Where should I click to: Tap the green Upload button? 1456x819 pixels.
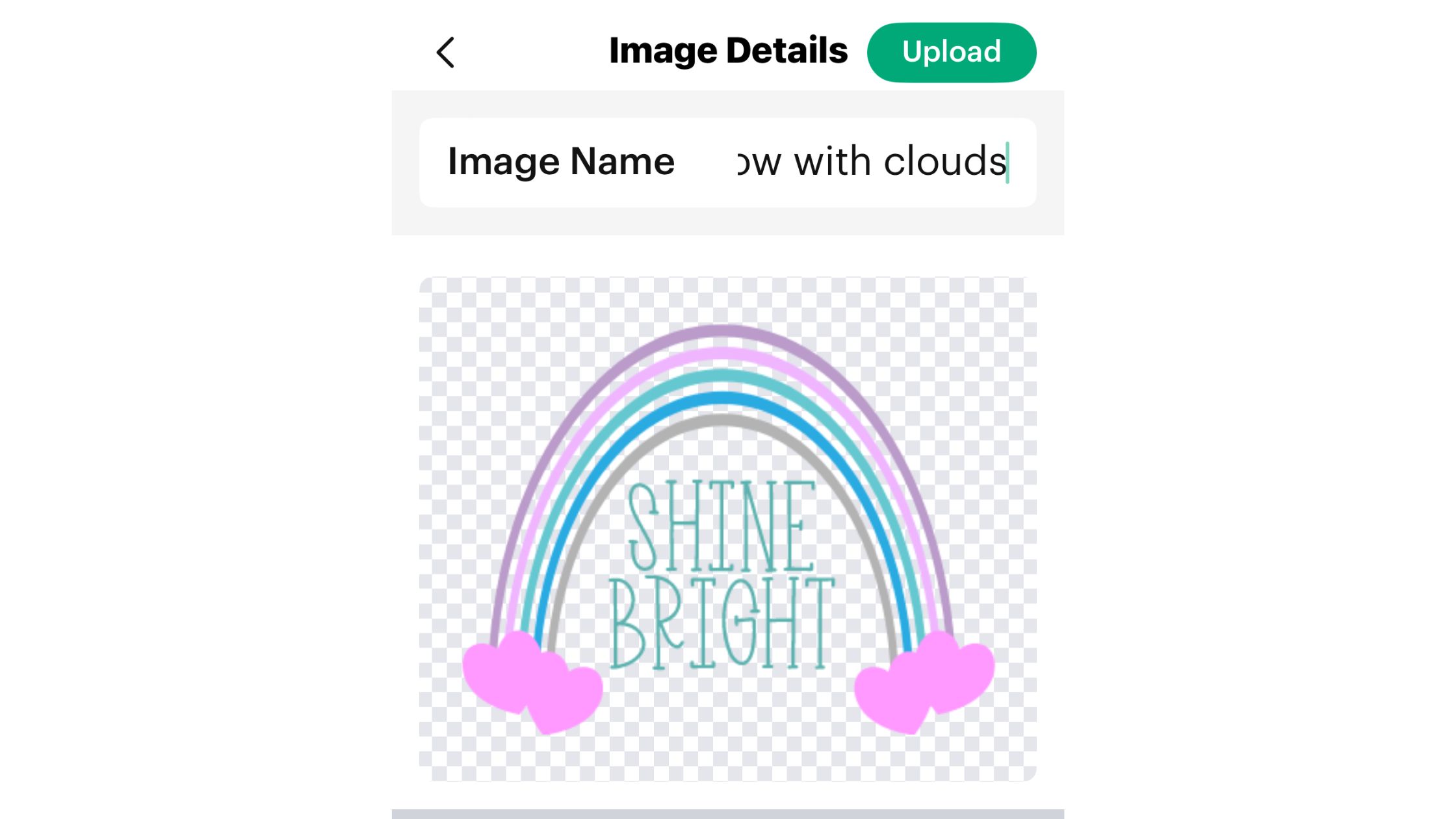(x=951, y=53)
